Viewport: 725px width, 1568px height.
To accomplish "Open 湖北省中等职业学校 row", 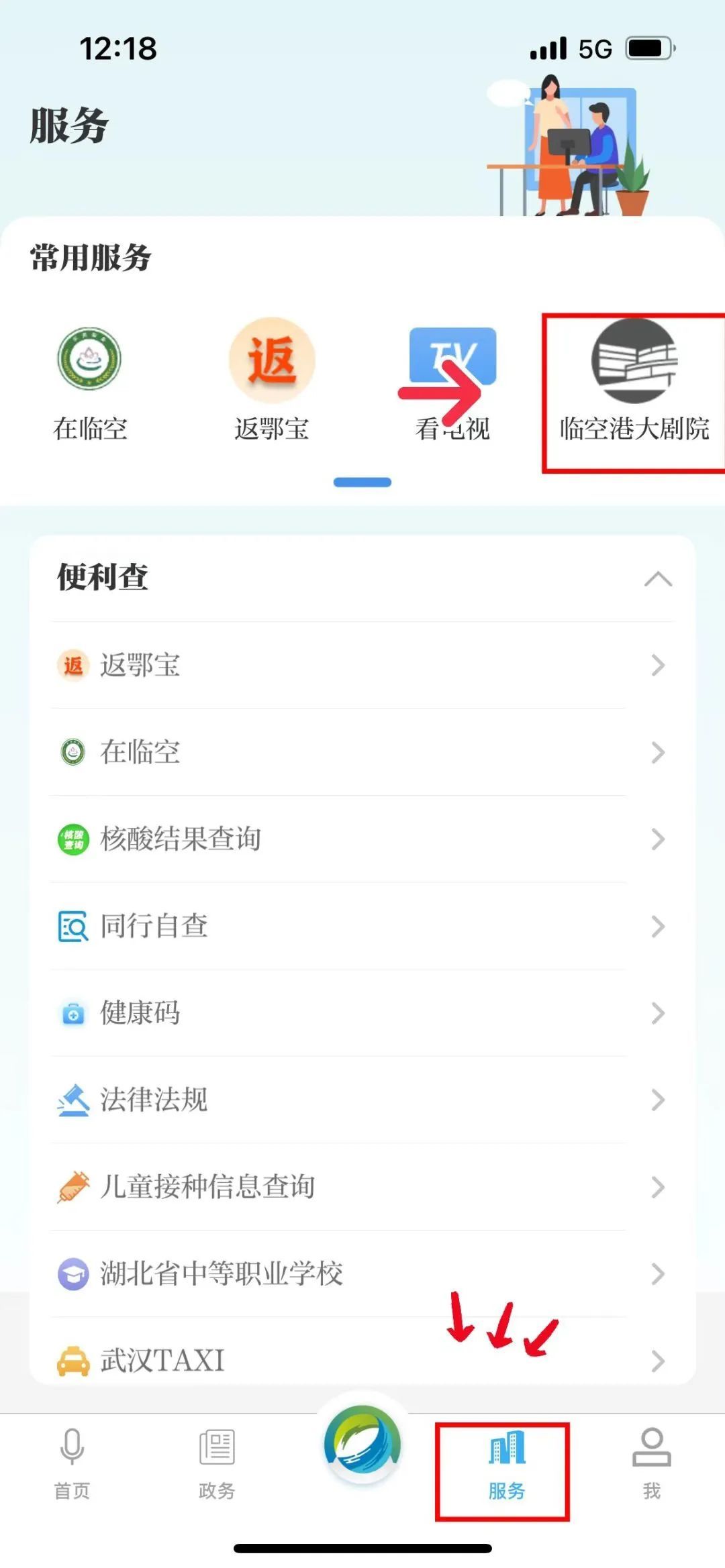I will click(361, 1273).
